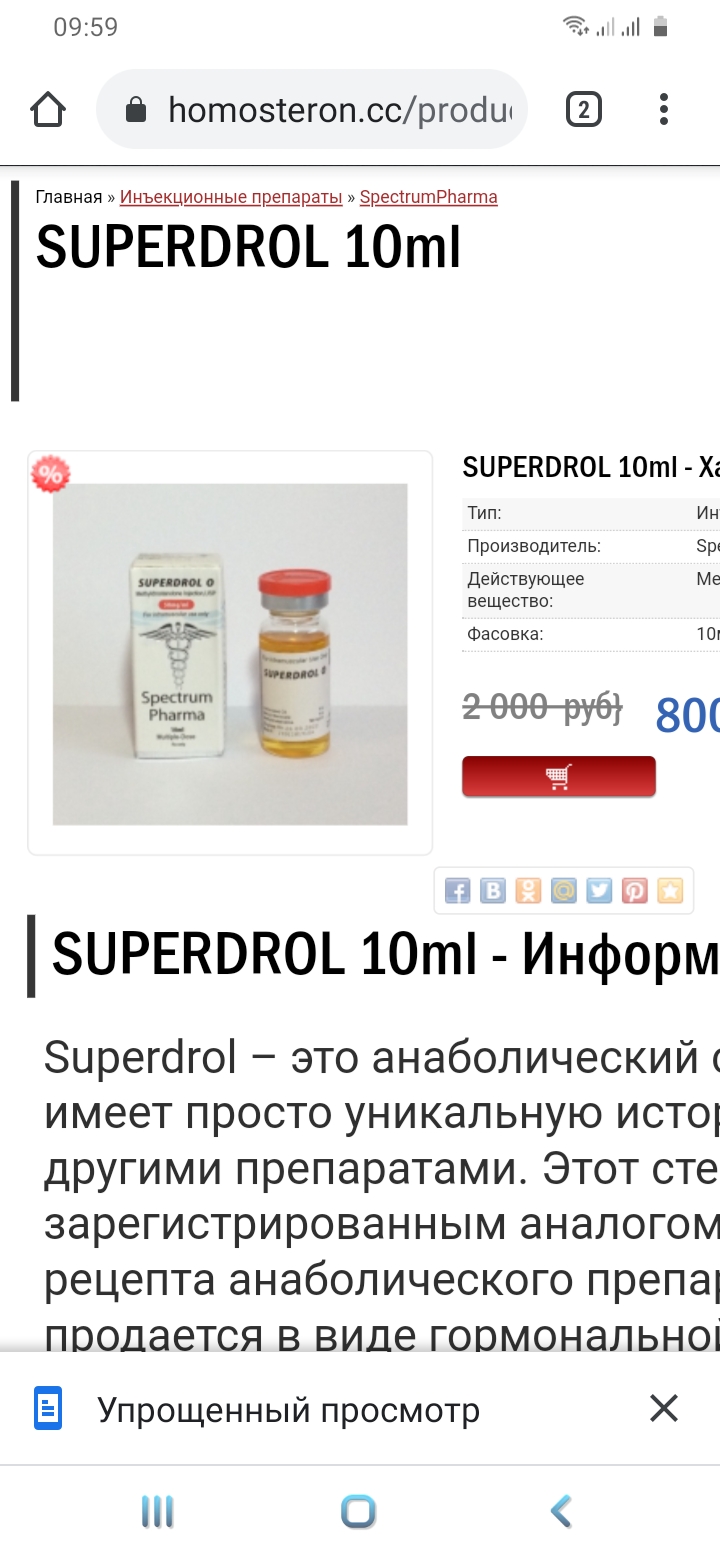Share the product on Facebook
This screenshot has height=1560, width=720.
point(457,891)
